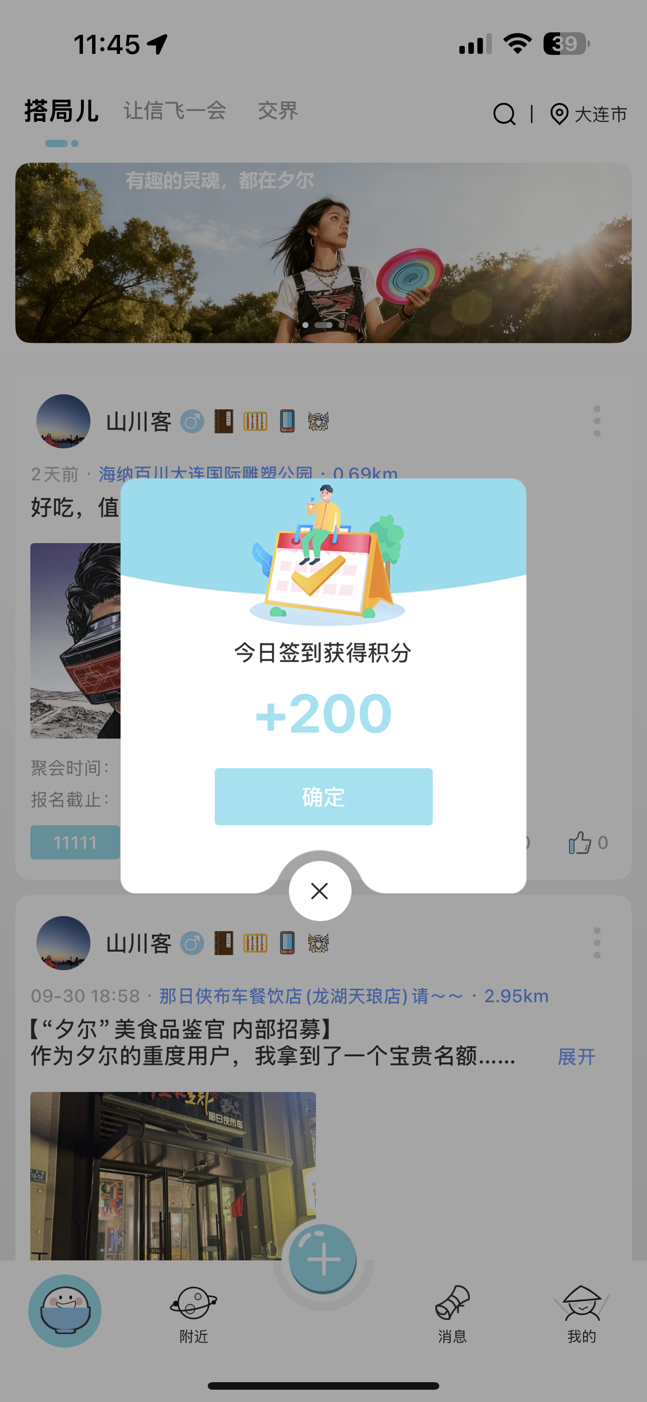This screenshot has height=1402, width=647.
Task: View the storefront photo in 美食品鉴官 post
Action: click(173, 1175)
